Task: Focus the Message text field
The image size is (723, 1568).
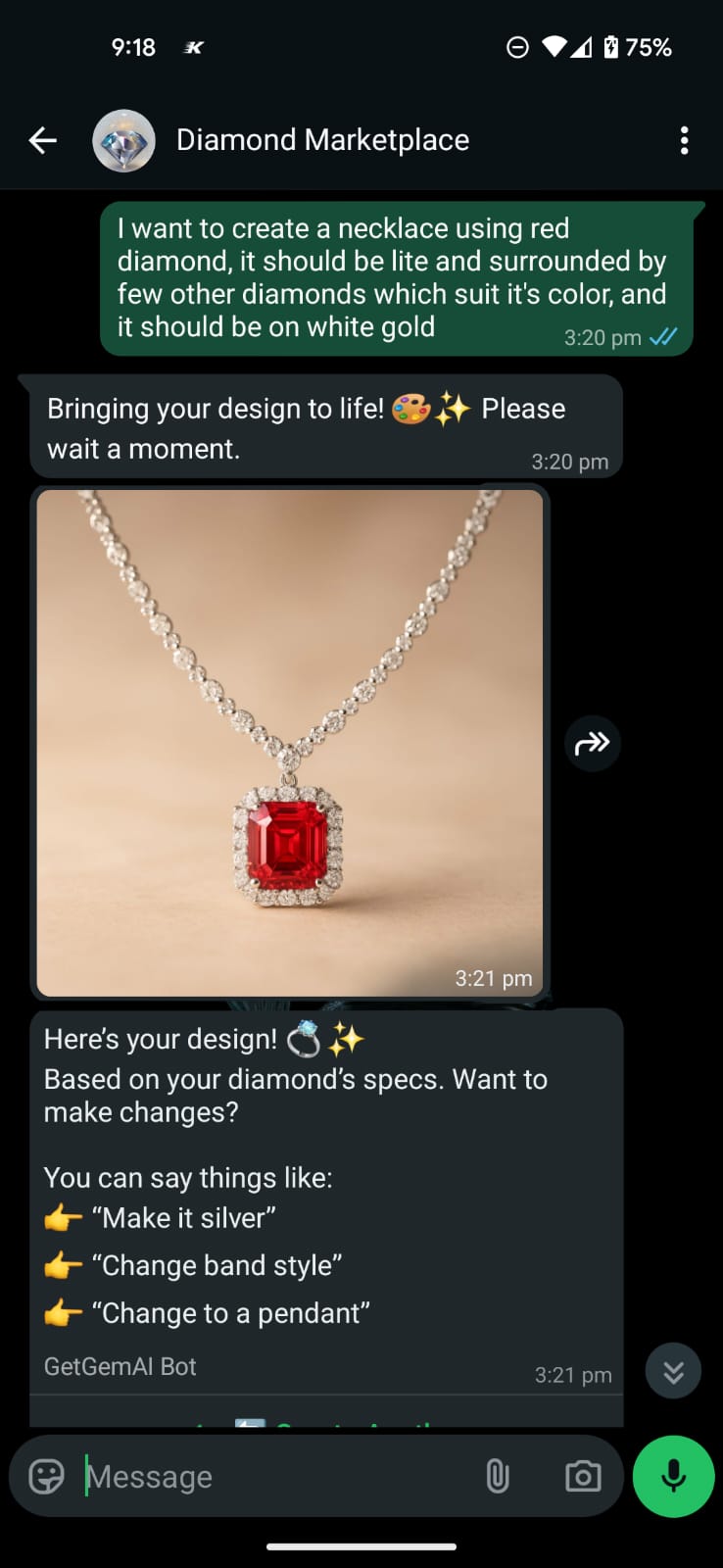Action: [274, 1476]
